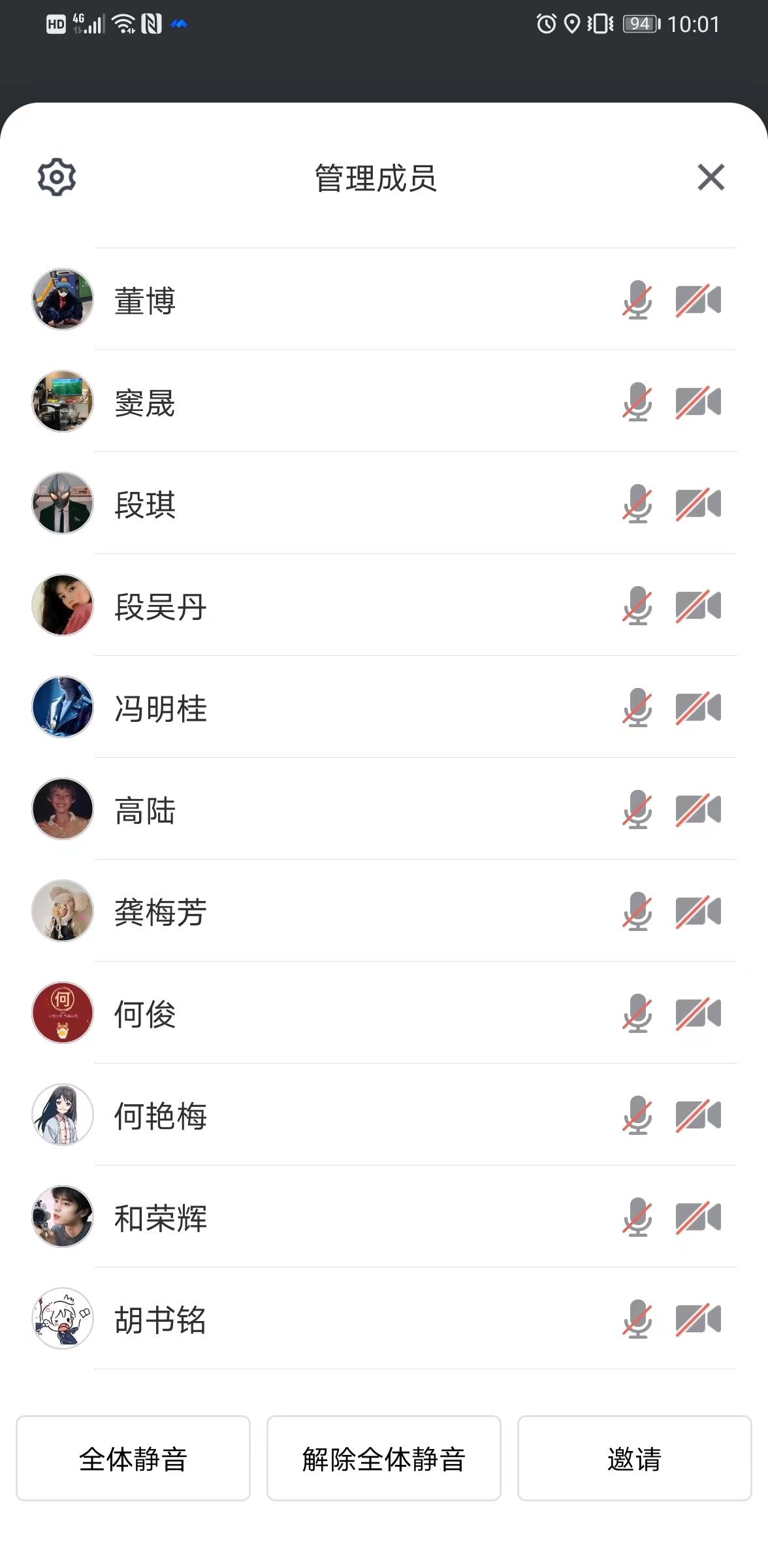Close the 管理成员 panel
This screenshot has height=1568, width=768.
[x=711, y=177]
